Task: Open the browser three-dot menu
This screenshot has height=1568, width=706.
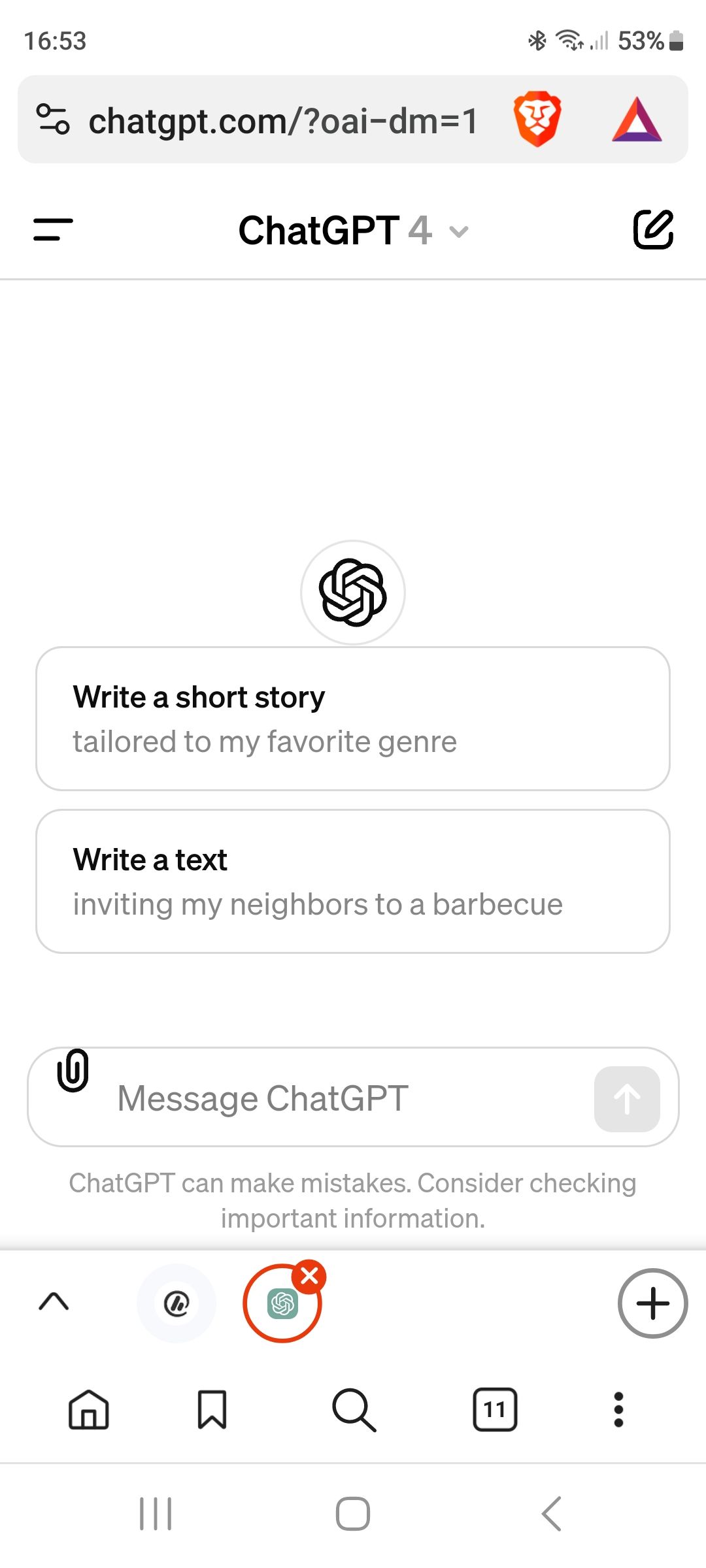Action: click(x=618, y=1409)
